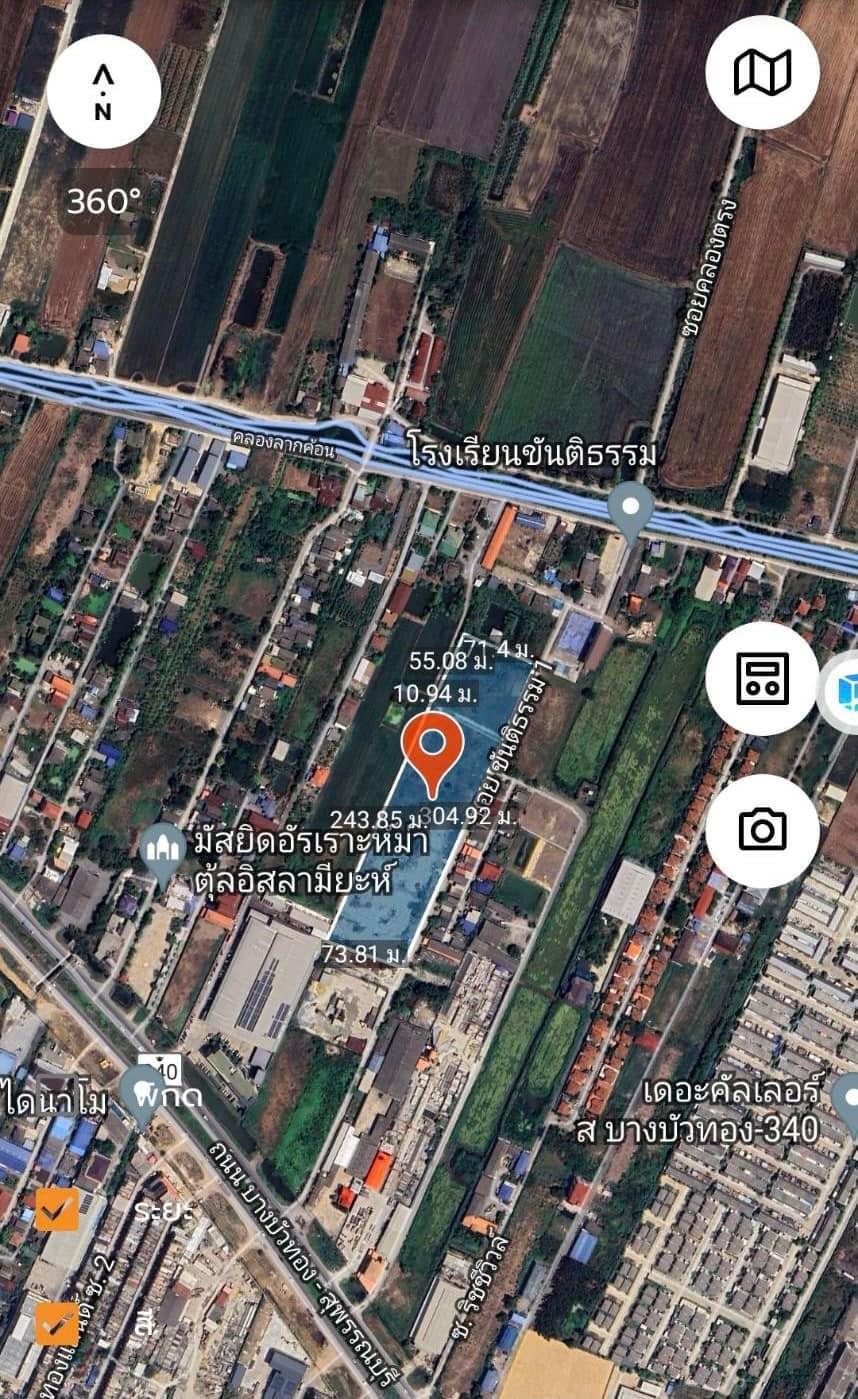Open the calculator tool button

pos(762,678)
